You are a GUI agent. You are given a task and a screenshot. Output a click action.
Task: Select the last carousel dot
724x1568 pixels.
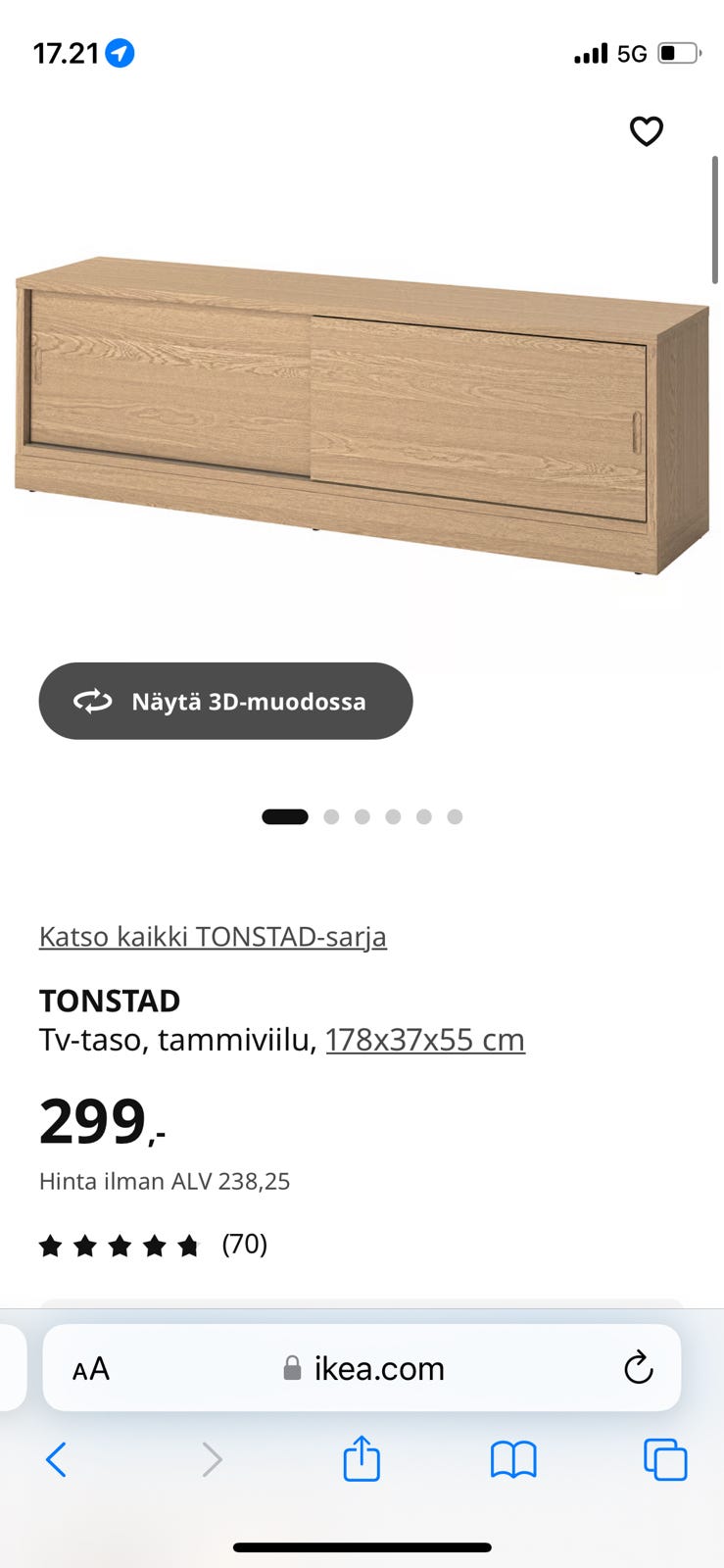tap(454, 815)
